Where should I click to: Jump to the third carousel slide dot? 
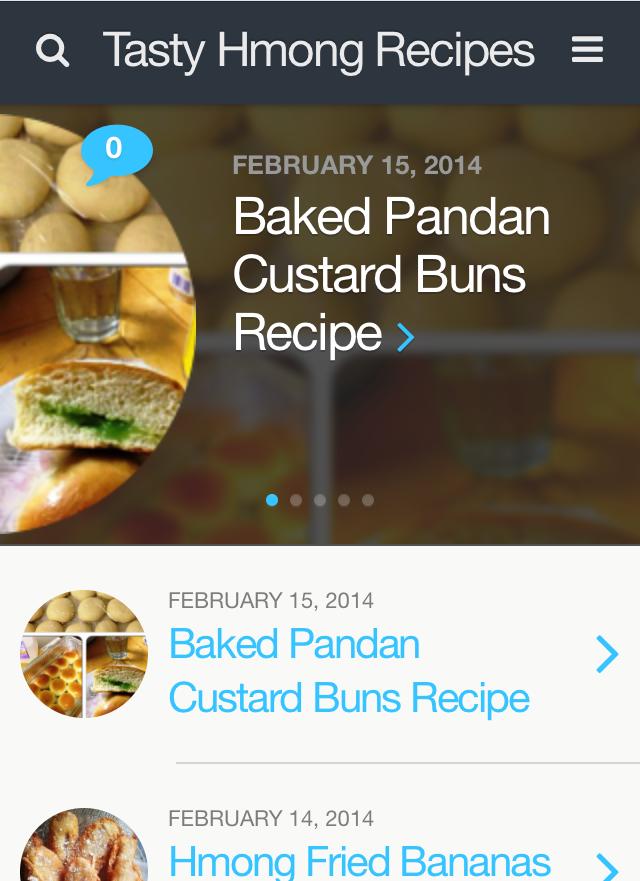coord(320,500)
